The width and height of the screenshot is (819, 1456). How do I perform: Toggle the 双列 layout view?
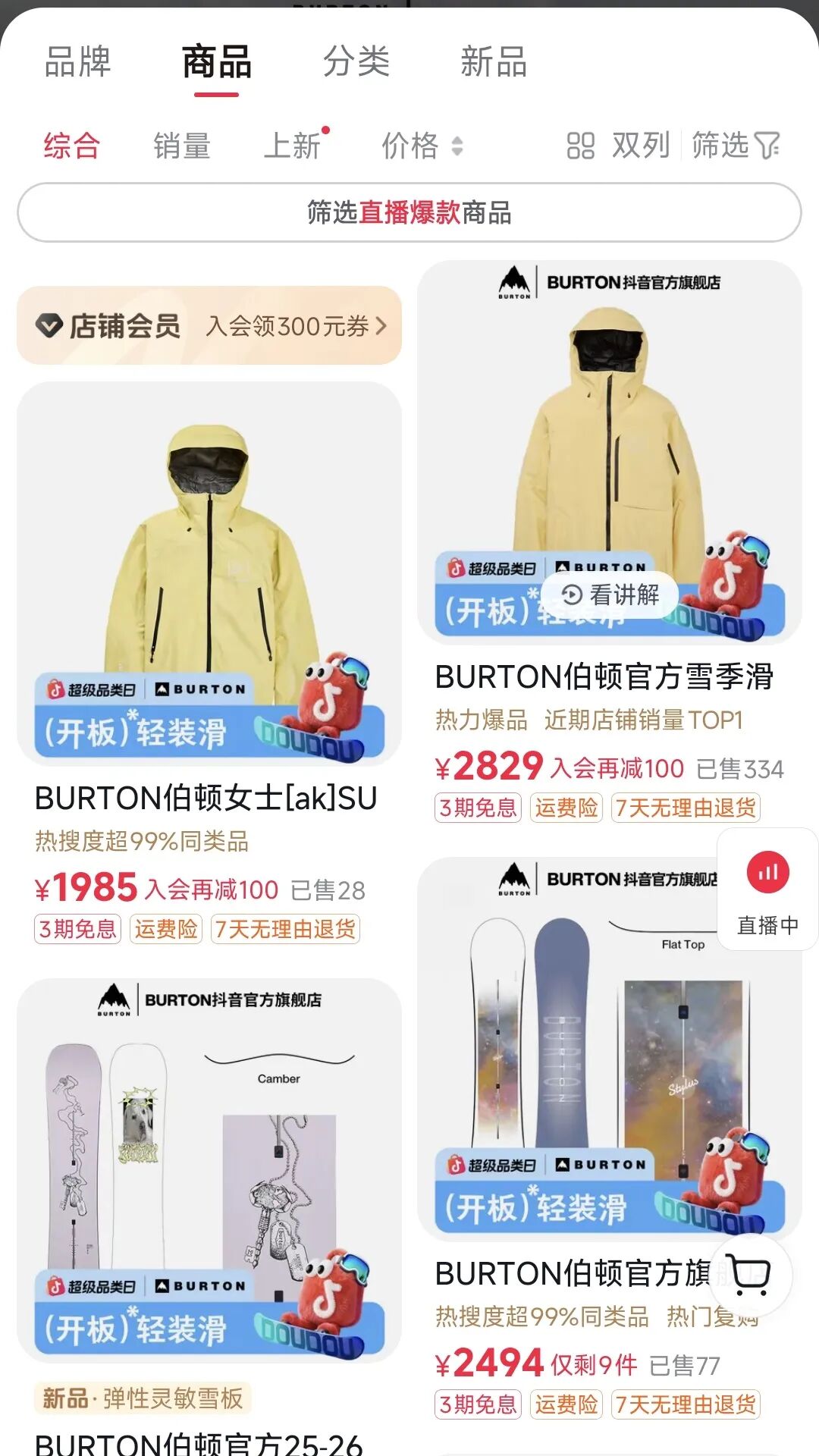coord(619,146)
